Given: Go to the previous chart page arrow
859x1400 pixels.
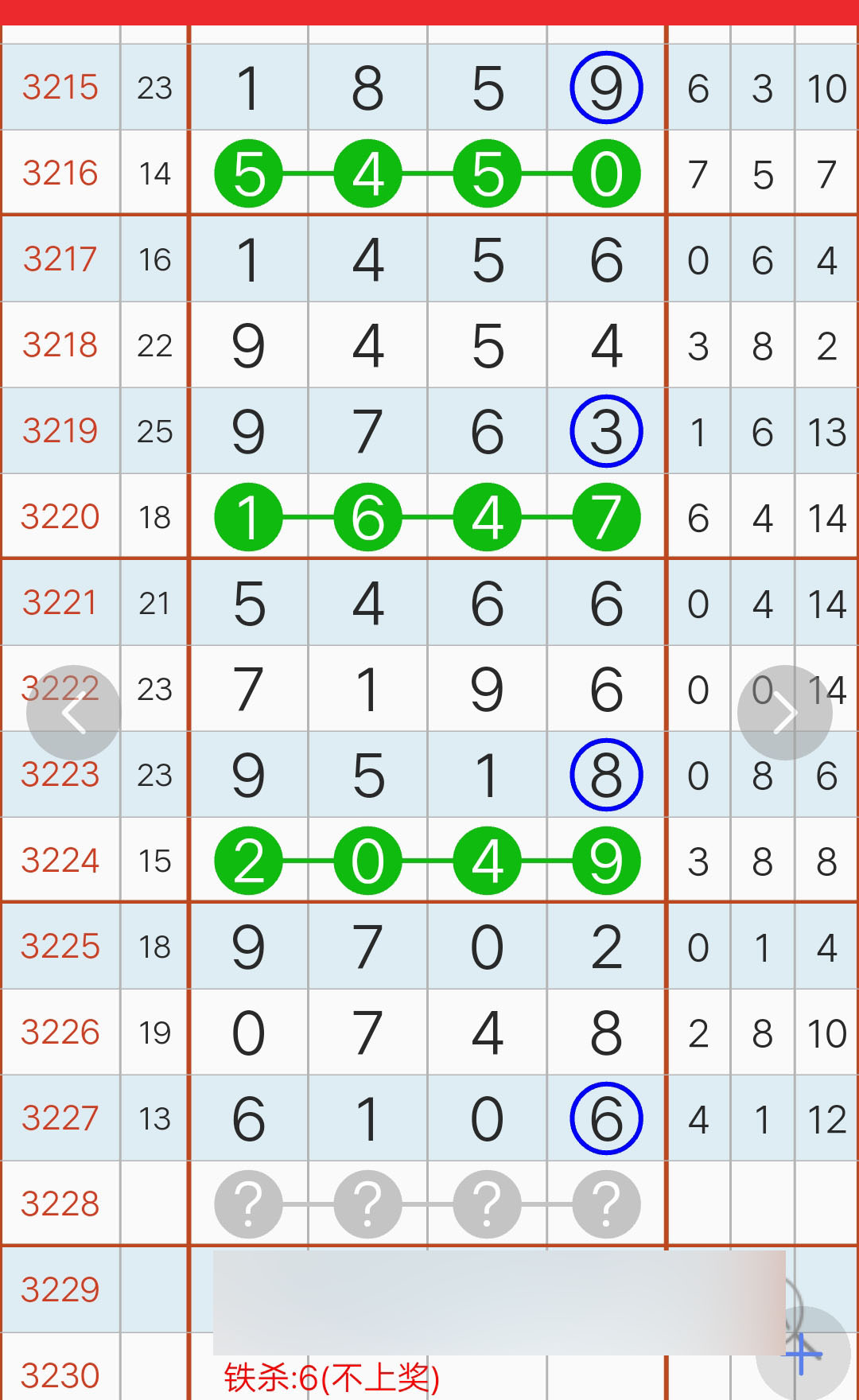Looking at the screenshot, I should 73,713.
